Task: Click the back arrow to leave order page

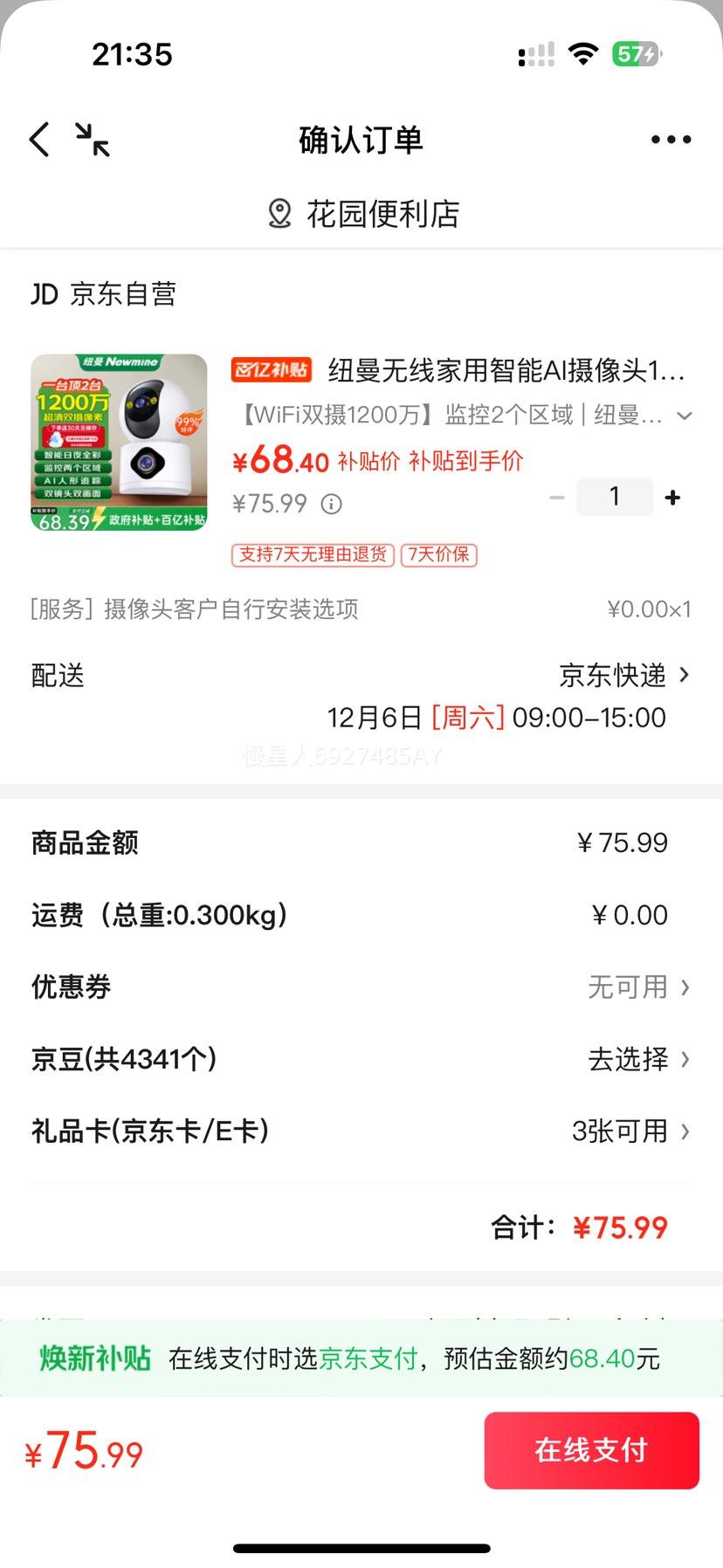Action: click(38, 138)
